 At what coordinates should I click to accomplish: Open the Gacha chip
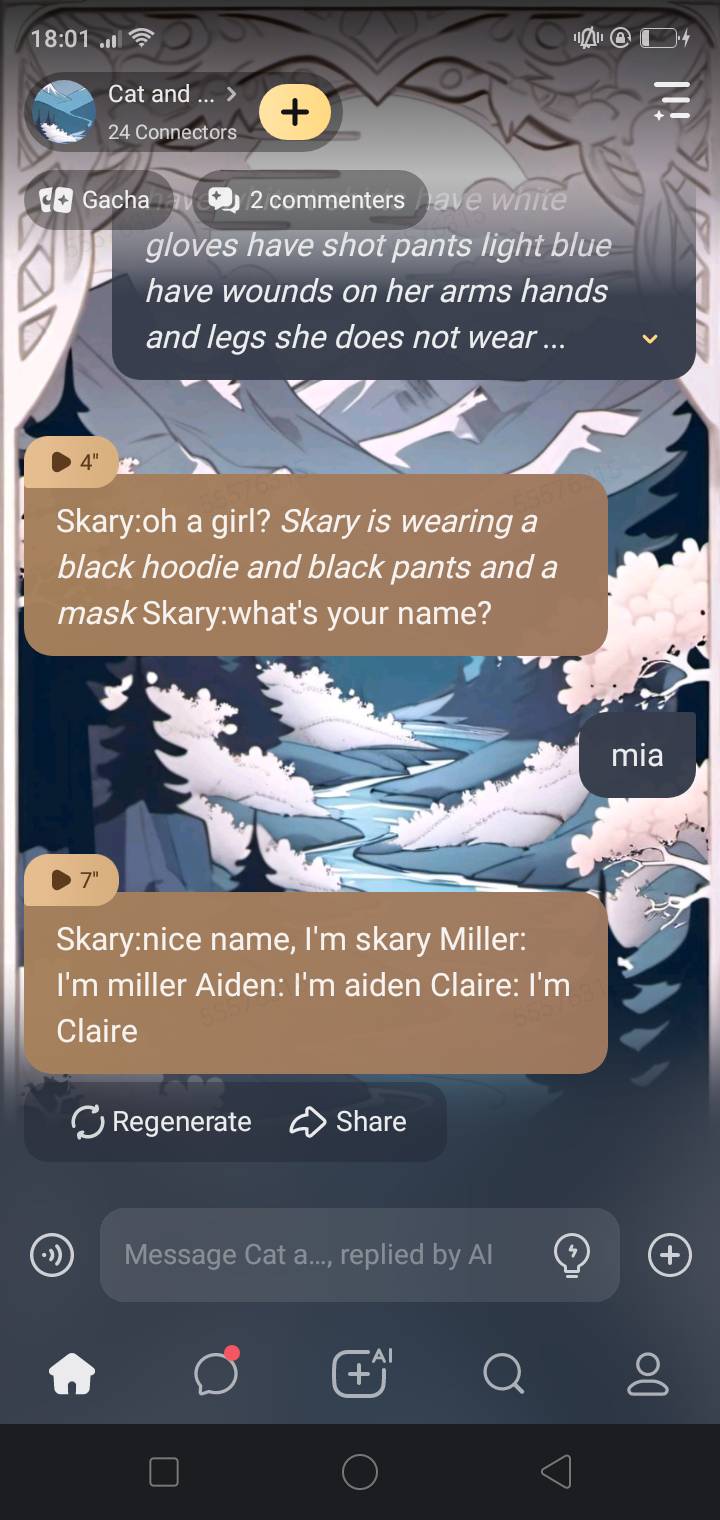(95, 200)
